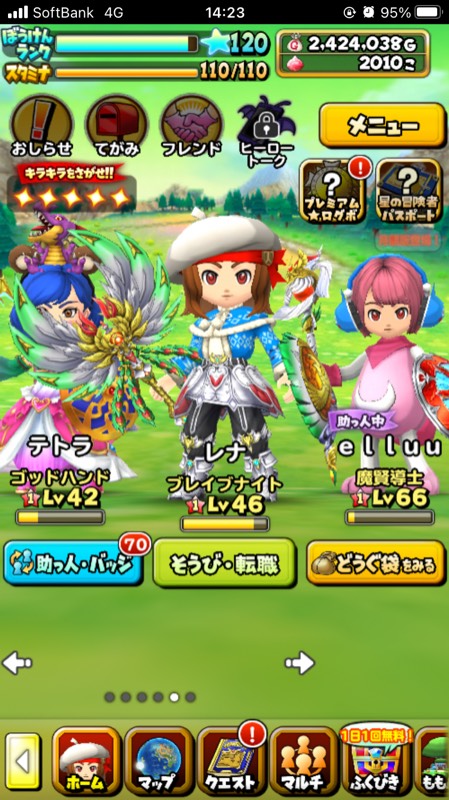The width and height of the screenshot is (449, 800).
Task: Tap the right arrow to next page
Action: [300, 663]
